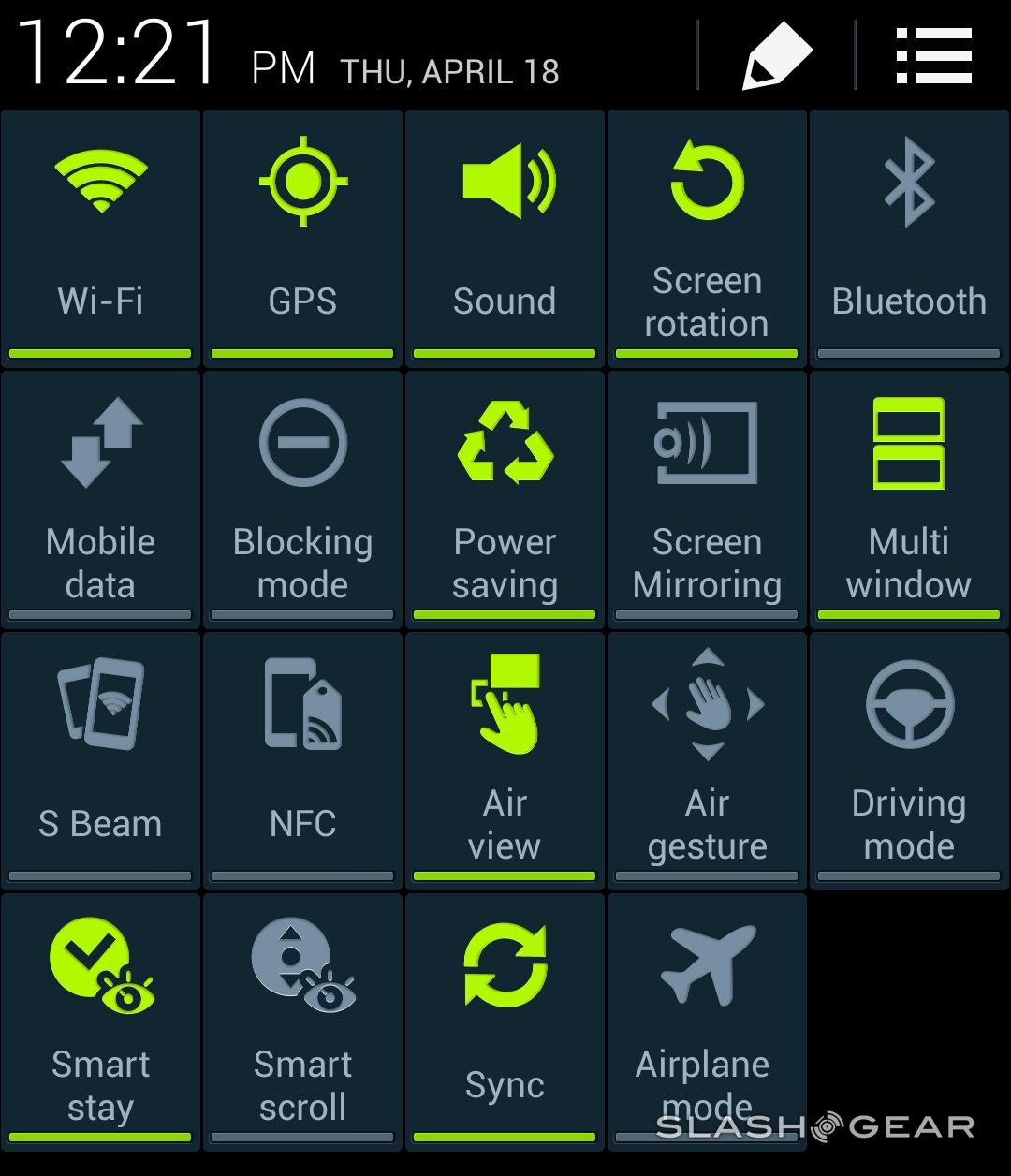Viewport: 1011px width, 1176px height.
Task: Turn on NFC
Action: click(x=302, y=759)
